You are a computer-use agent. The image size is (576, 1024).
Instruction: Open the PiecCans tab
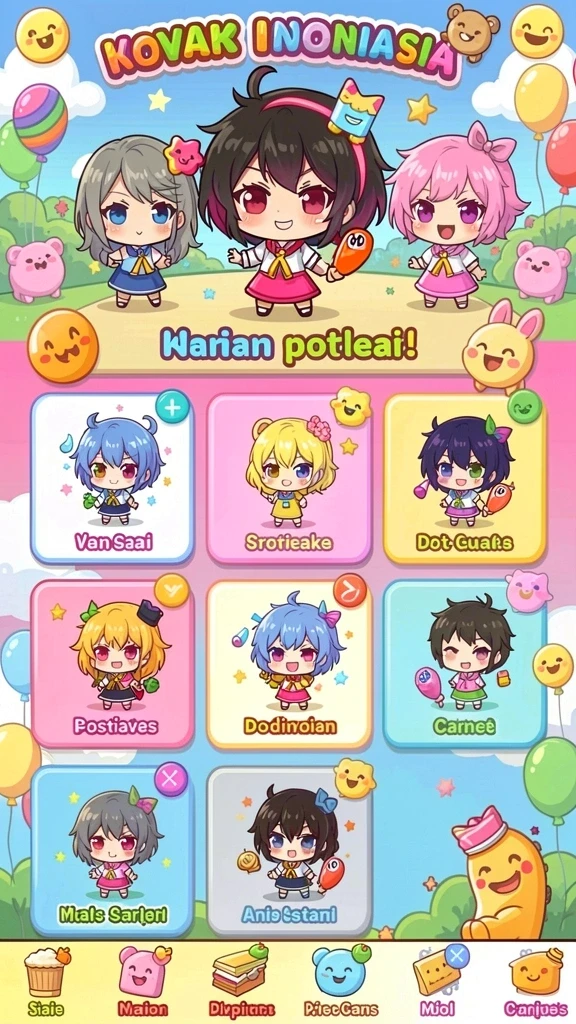[338, 982]
